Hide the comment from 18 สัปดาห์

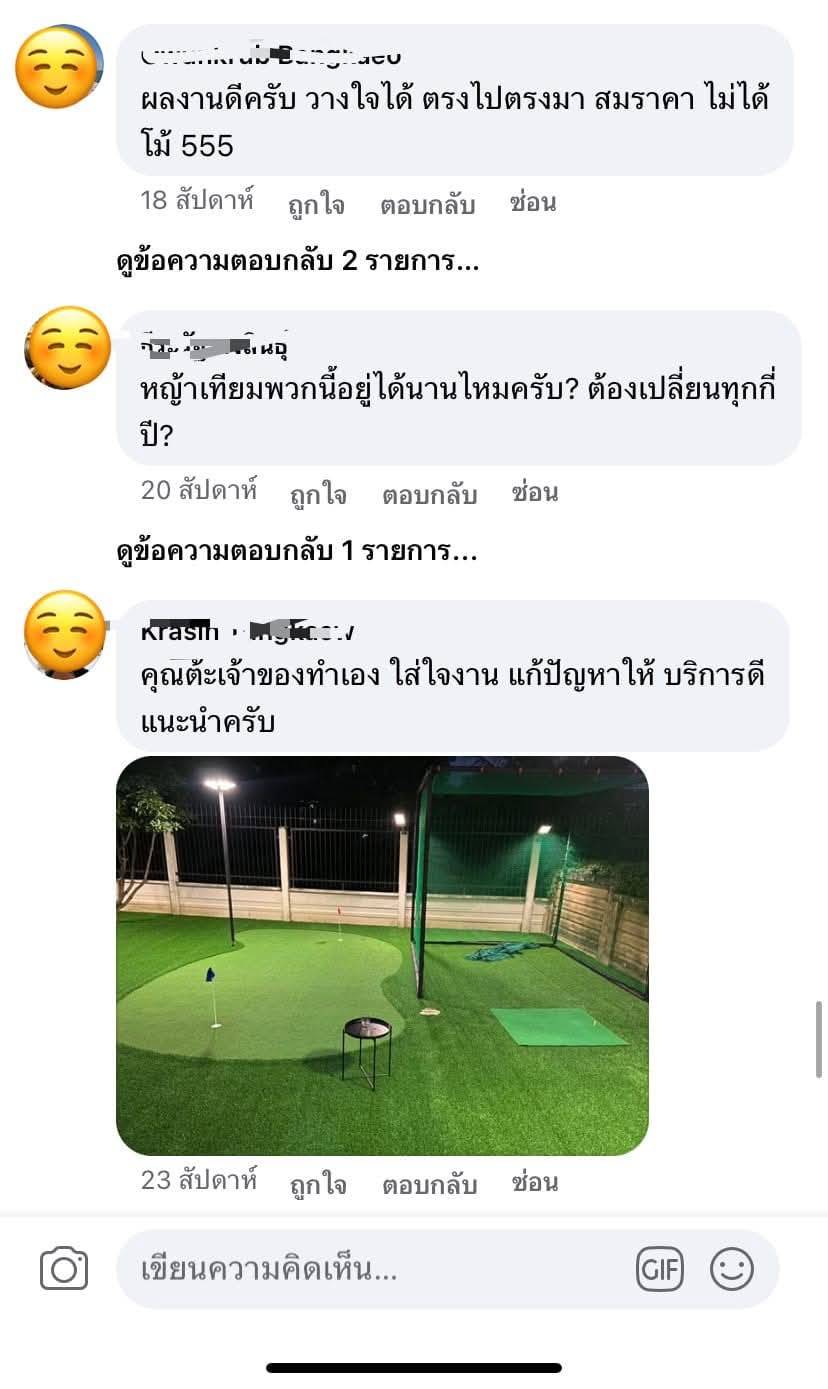(532, 203)
